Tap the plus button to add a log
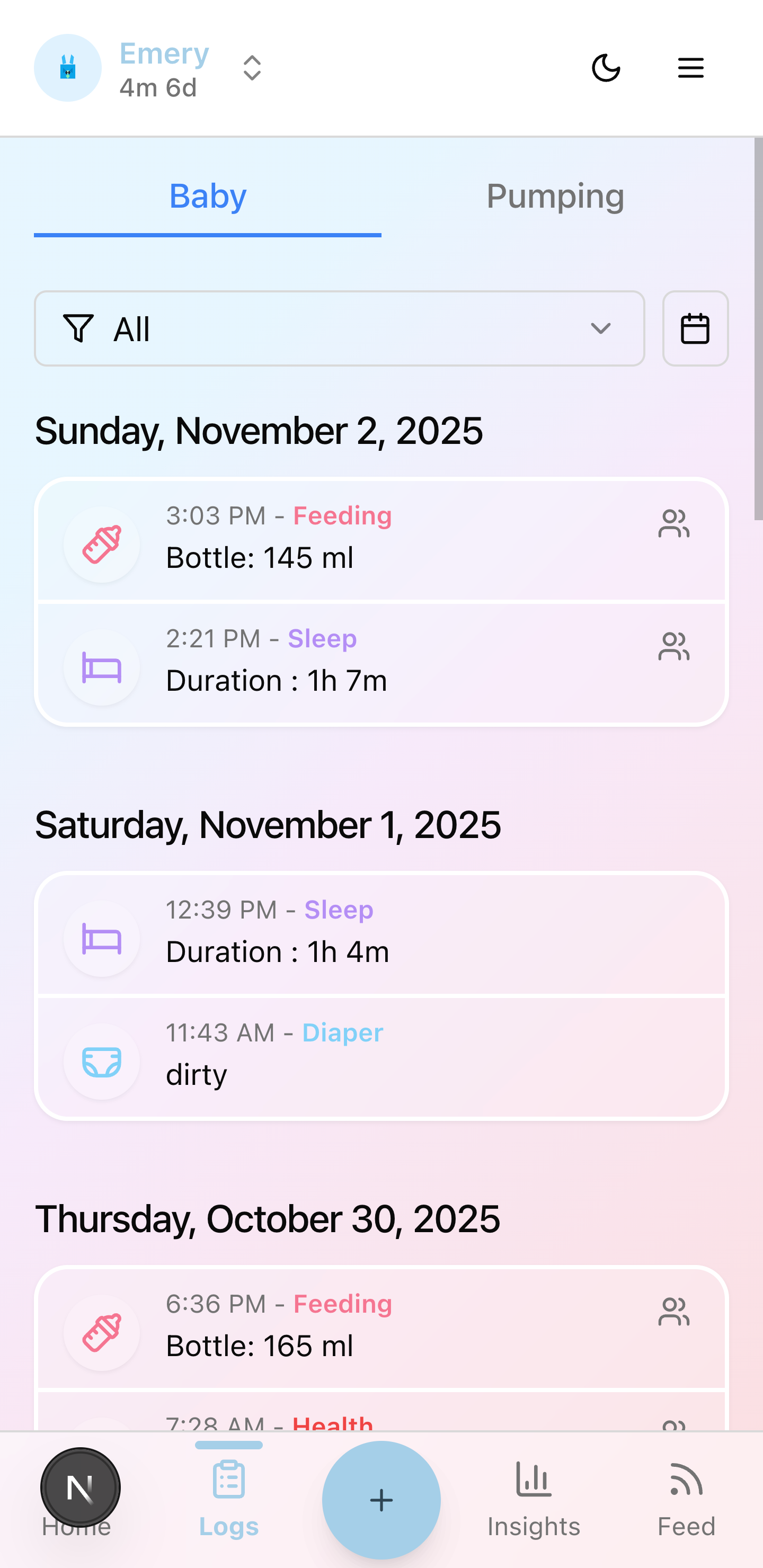 (381, 1499)
